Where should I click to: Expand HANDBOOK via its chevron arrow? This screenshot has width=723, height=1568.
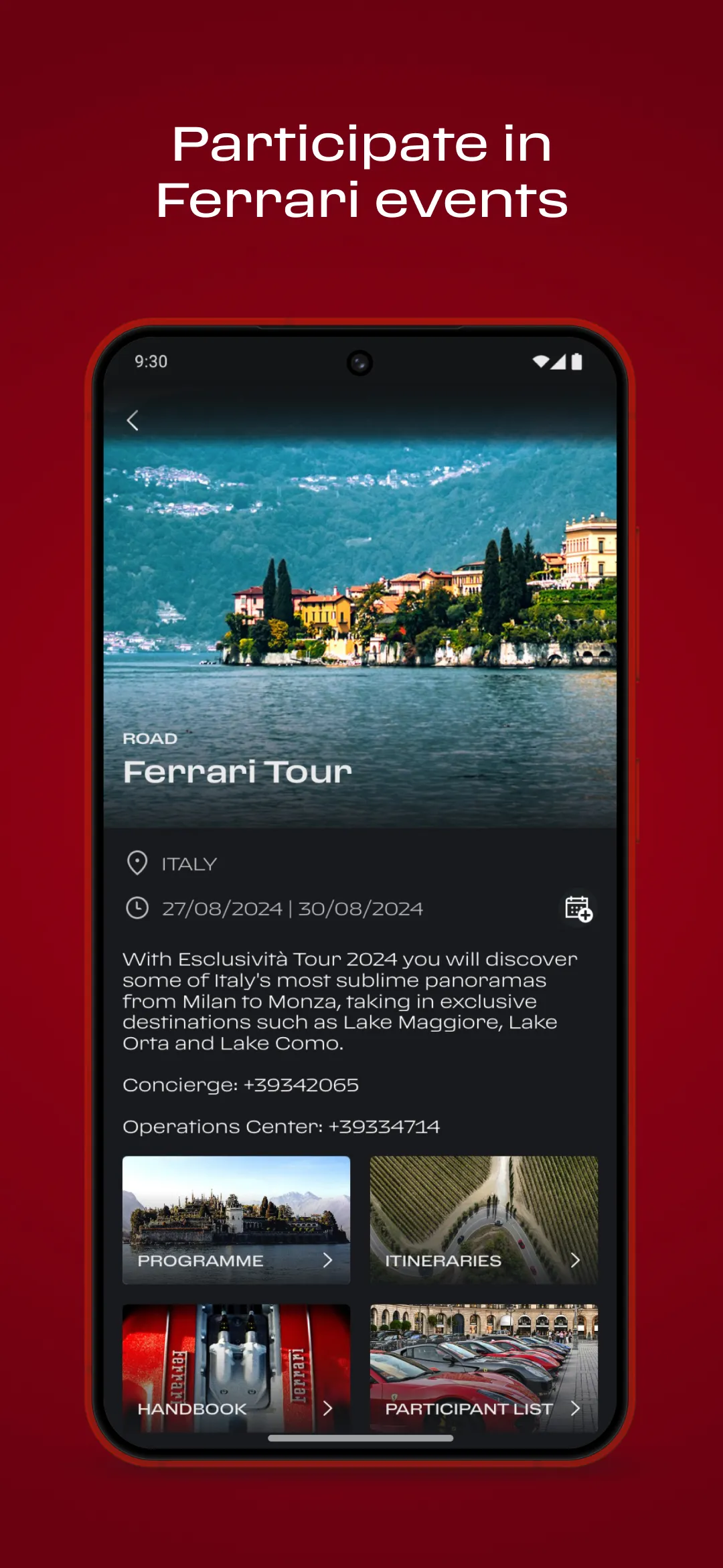coord(329,1408)
